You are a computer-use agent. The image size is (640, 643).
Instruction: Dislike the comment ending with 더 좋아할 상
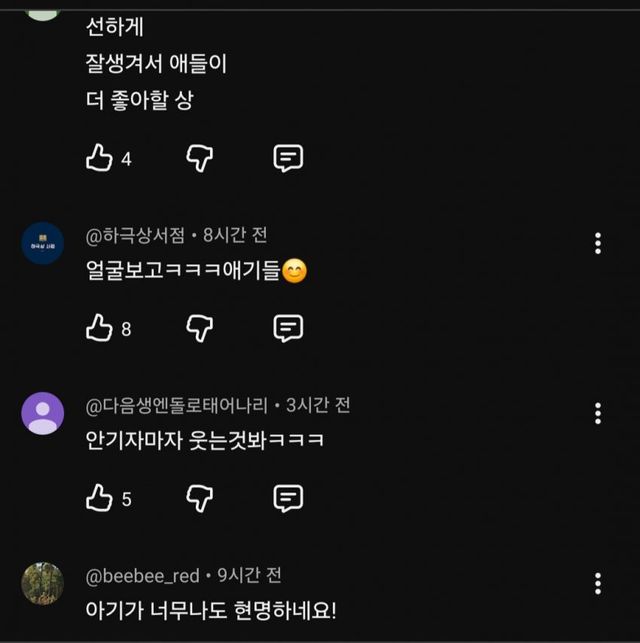200,158
